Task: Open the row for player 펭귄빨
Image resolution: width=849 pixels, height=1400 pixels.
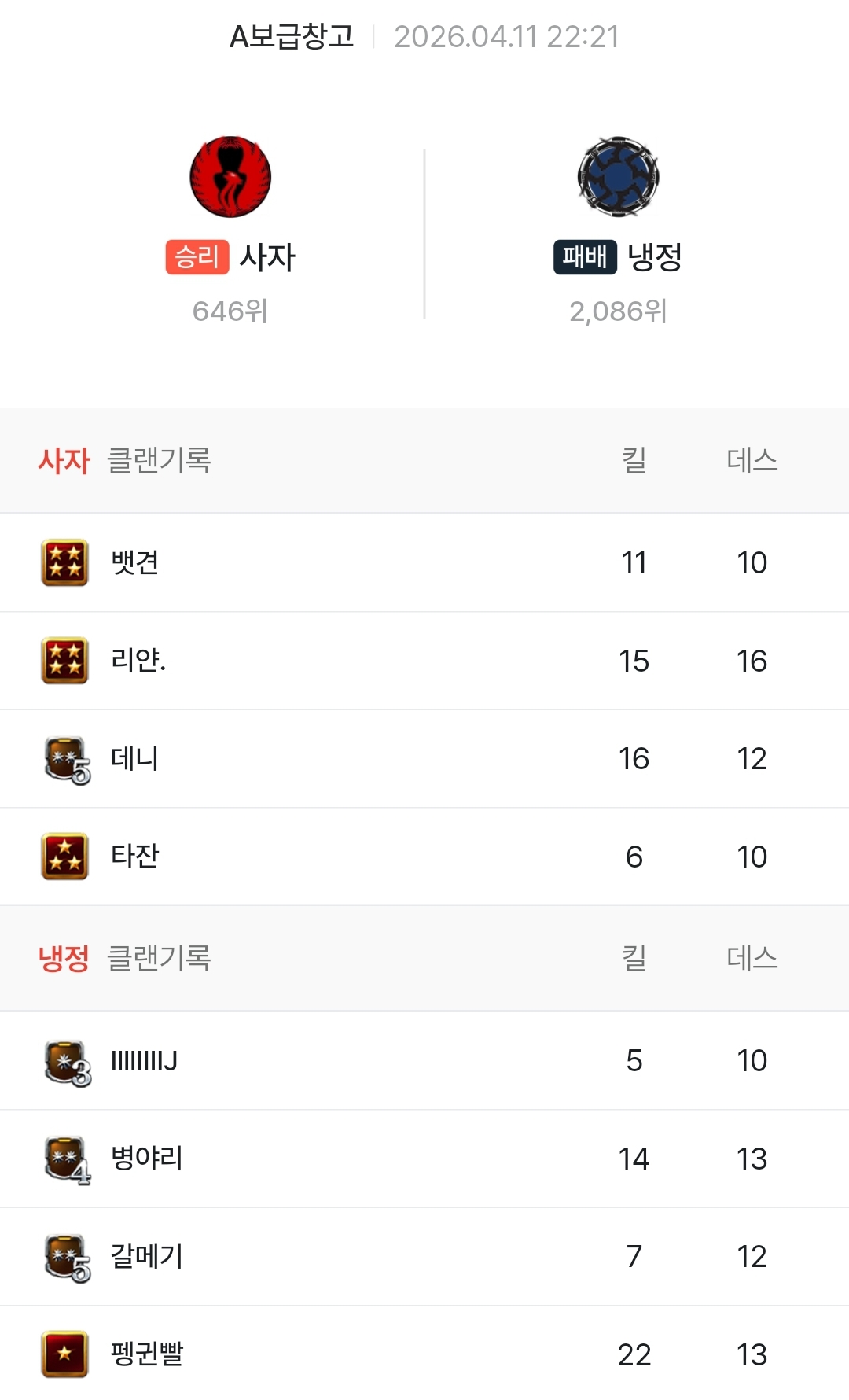Action: 147,1354
